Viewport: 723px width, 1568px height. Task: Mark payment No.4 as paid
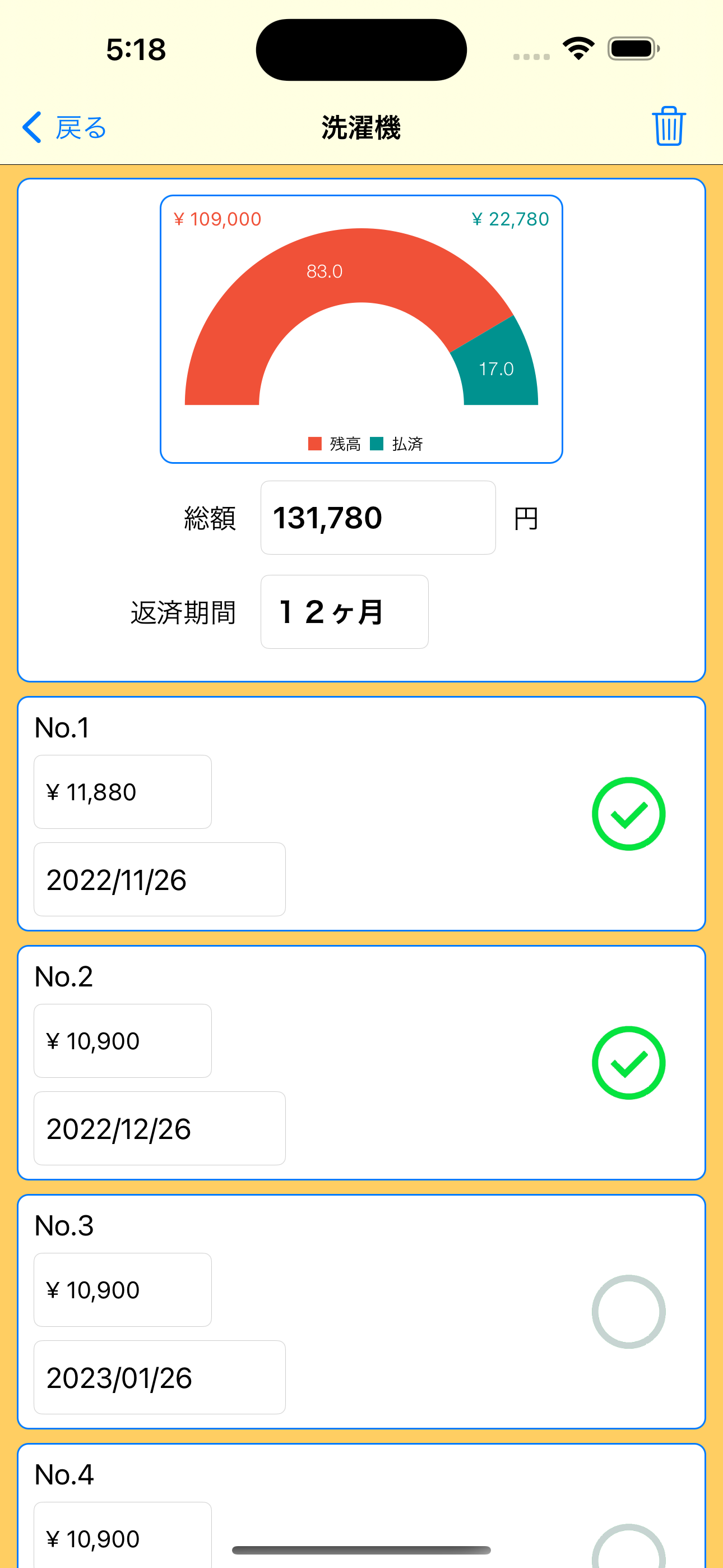628,1549
